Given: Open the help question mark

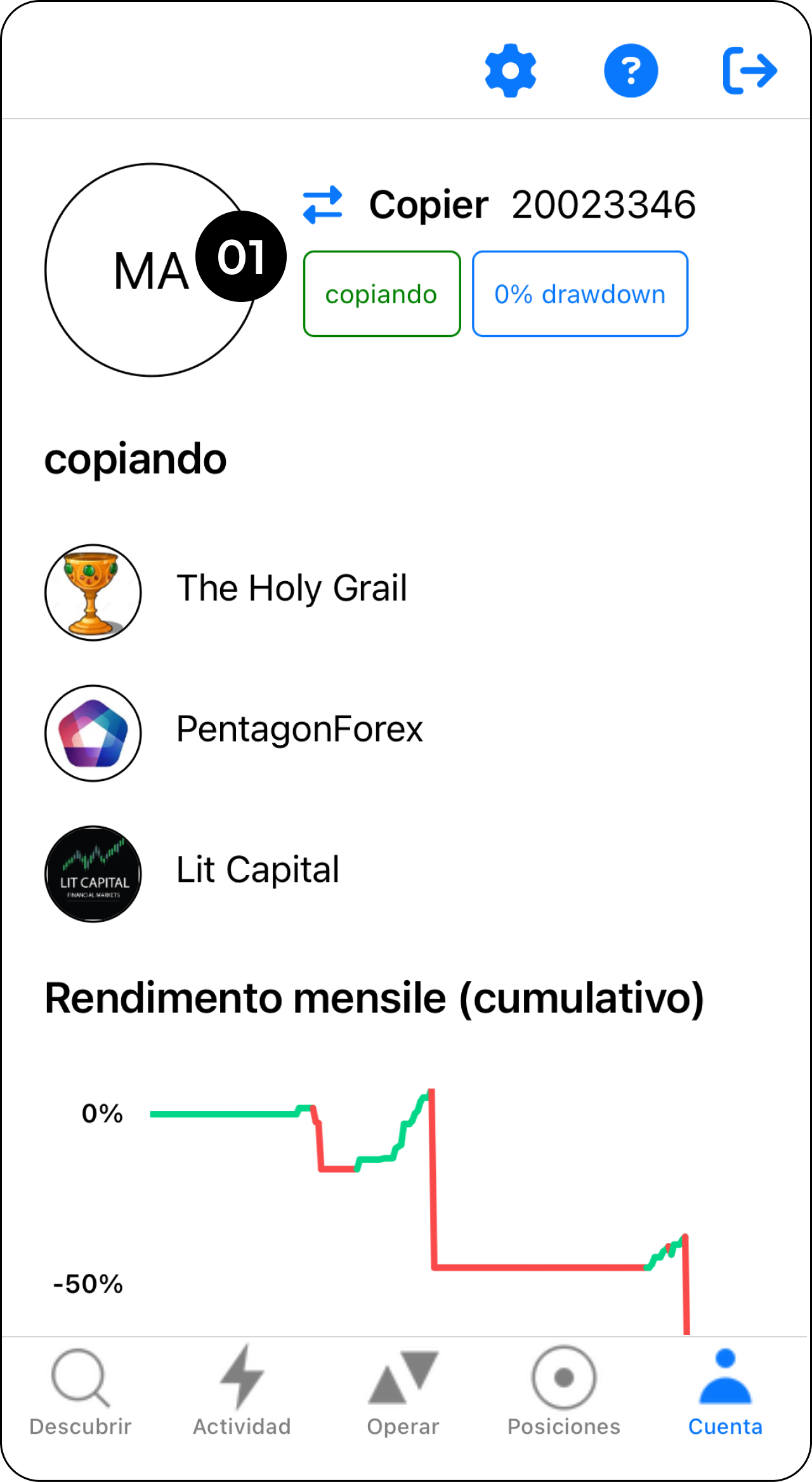Looking at the screenshot, I should (631, 70).
